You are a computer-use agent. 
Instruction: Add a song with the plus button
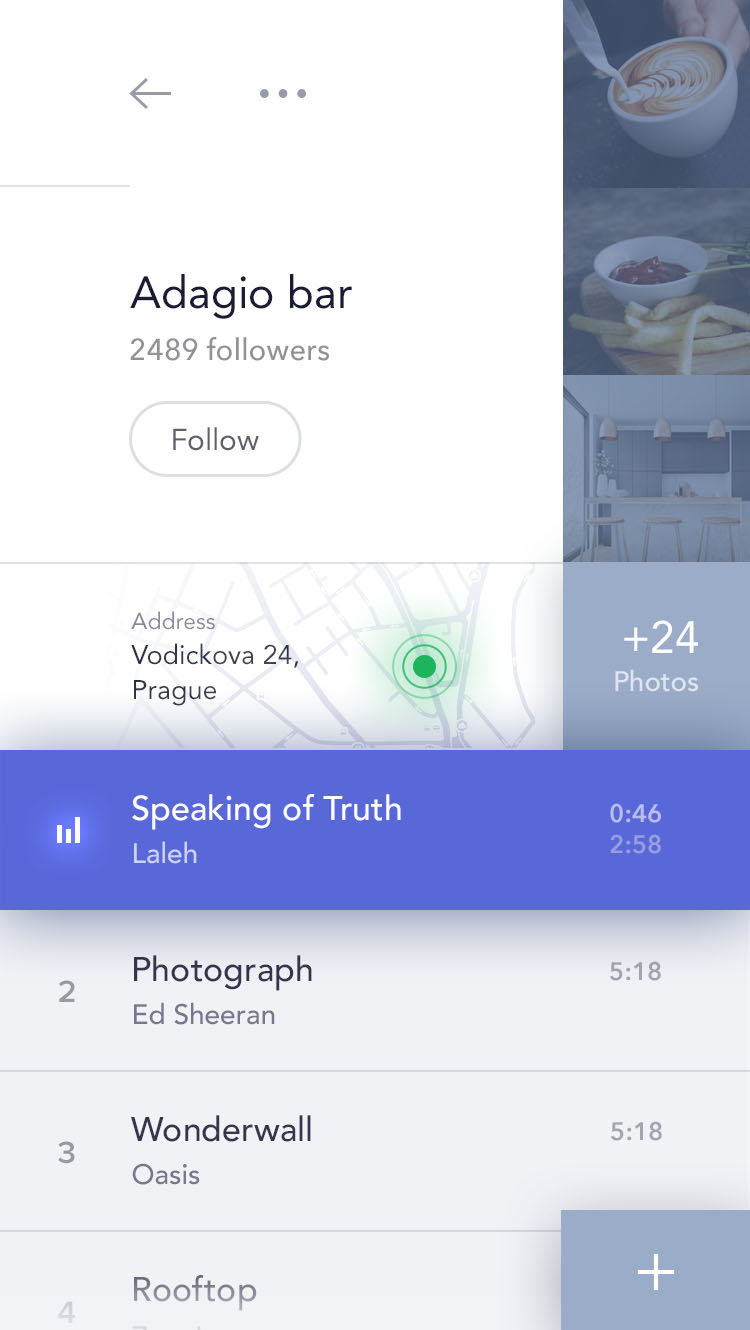[x=656, y=1271]
